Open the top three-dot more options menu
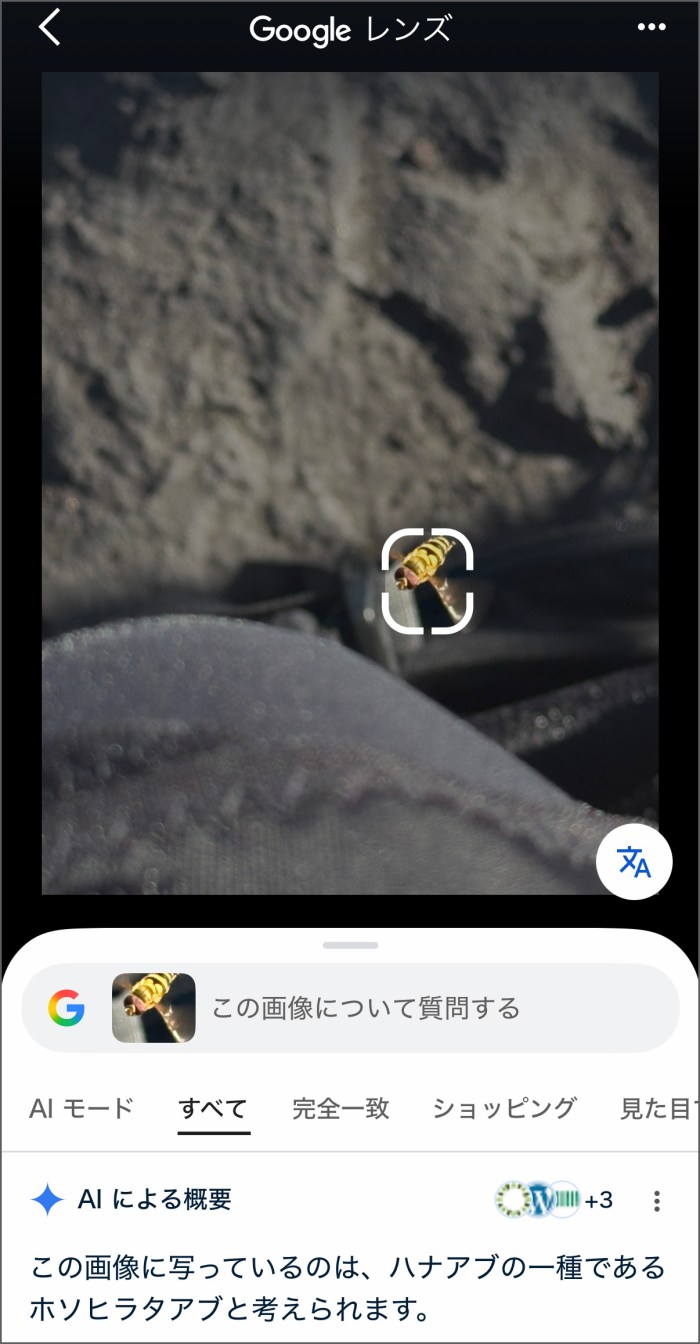The height and width of the screenshot is (1344, 700). pyautogui.click(x=651, y=28)
